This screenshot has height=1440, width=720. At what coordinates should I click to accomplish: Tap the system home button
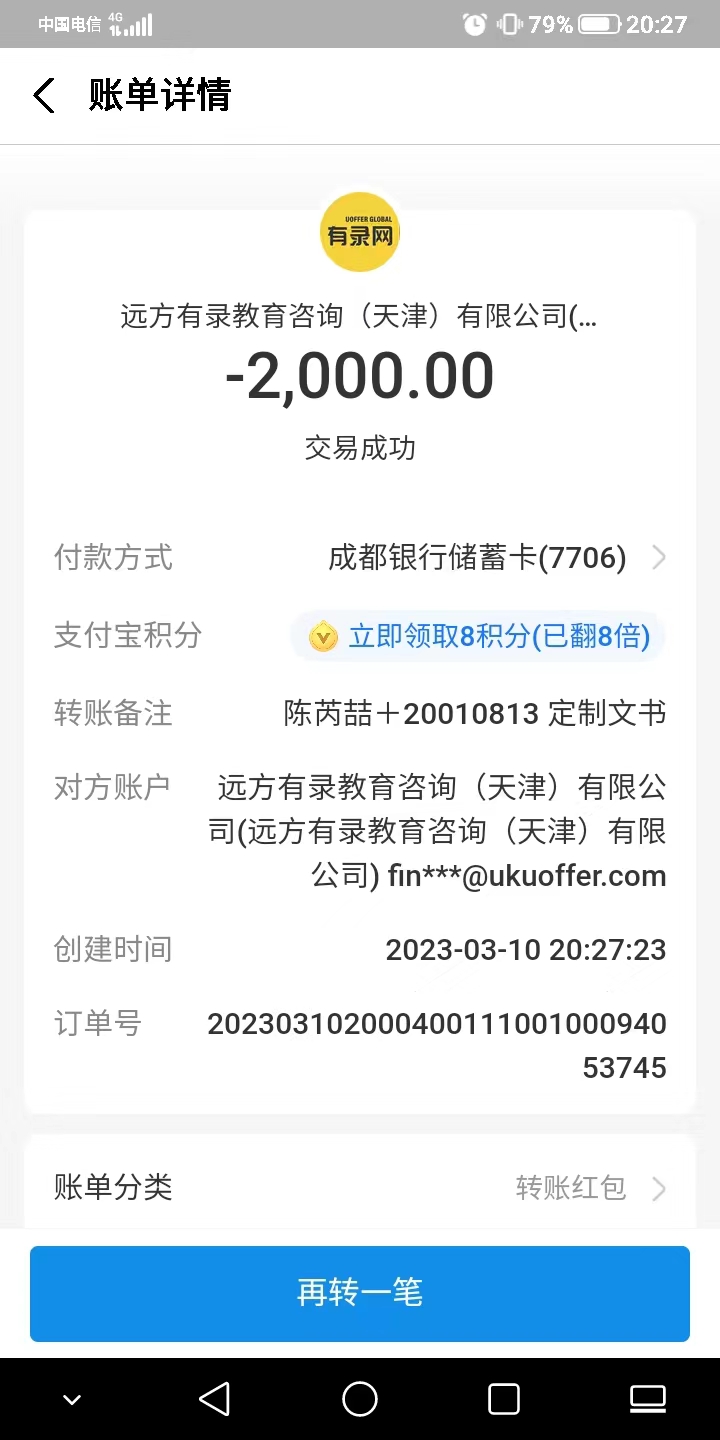coord(360,1399)
